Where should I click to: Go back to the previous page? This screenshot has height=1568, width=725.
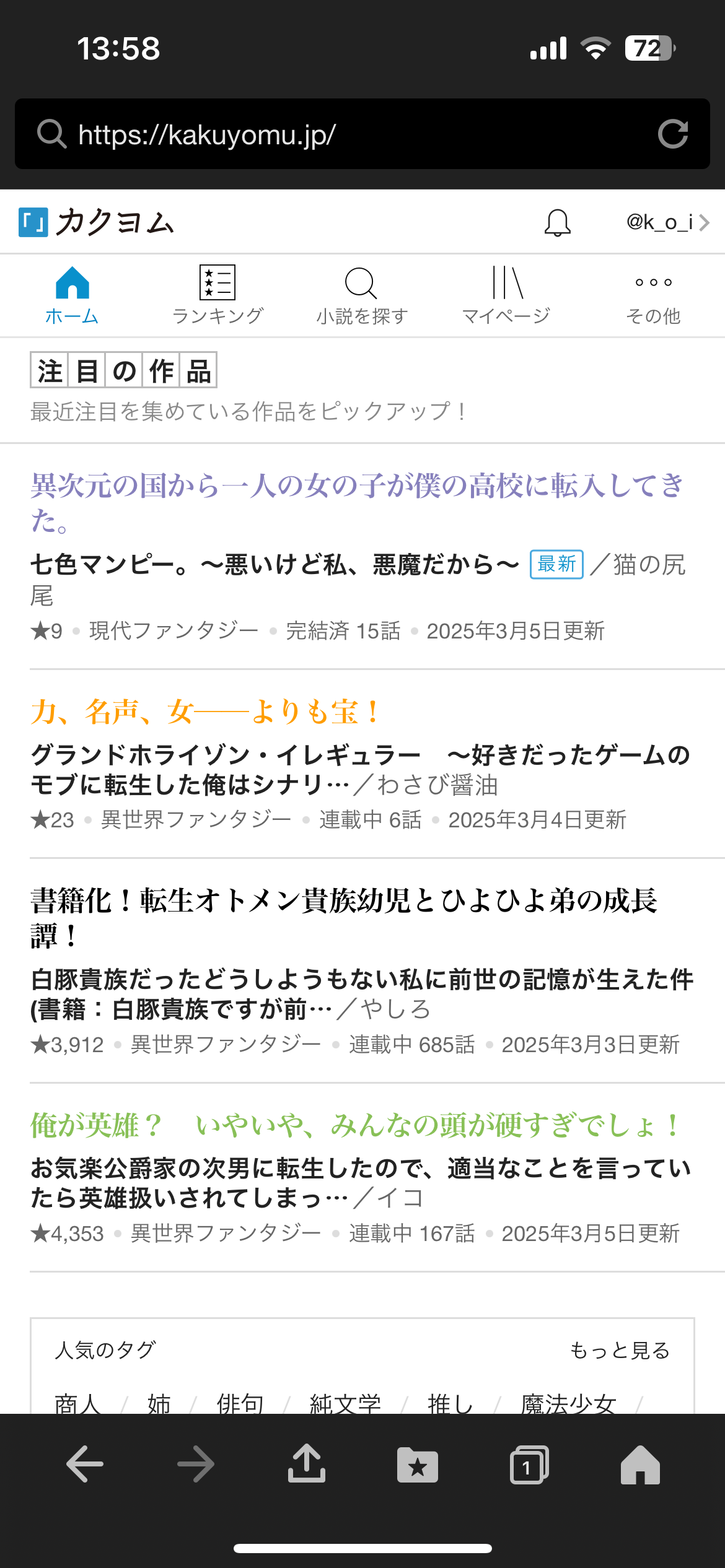[x=85, y=1465]
